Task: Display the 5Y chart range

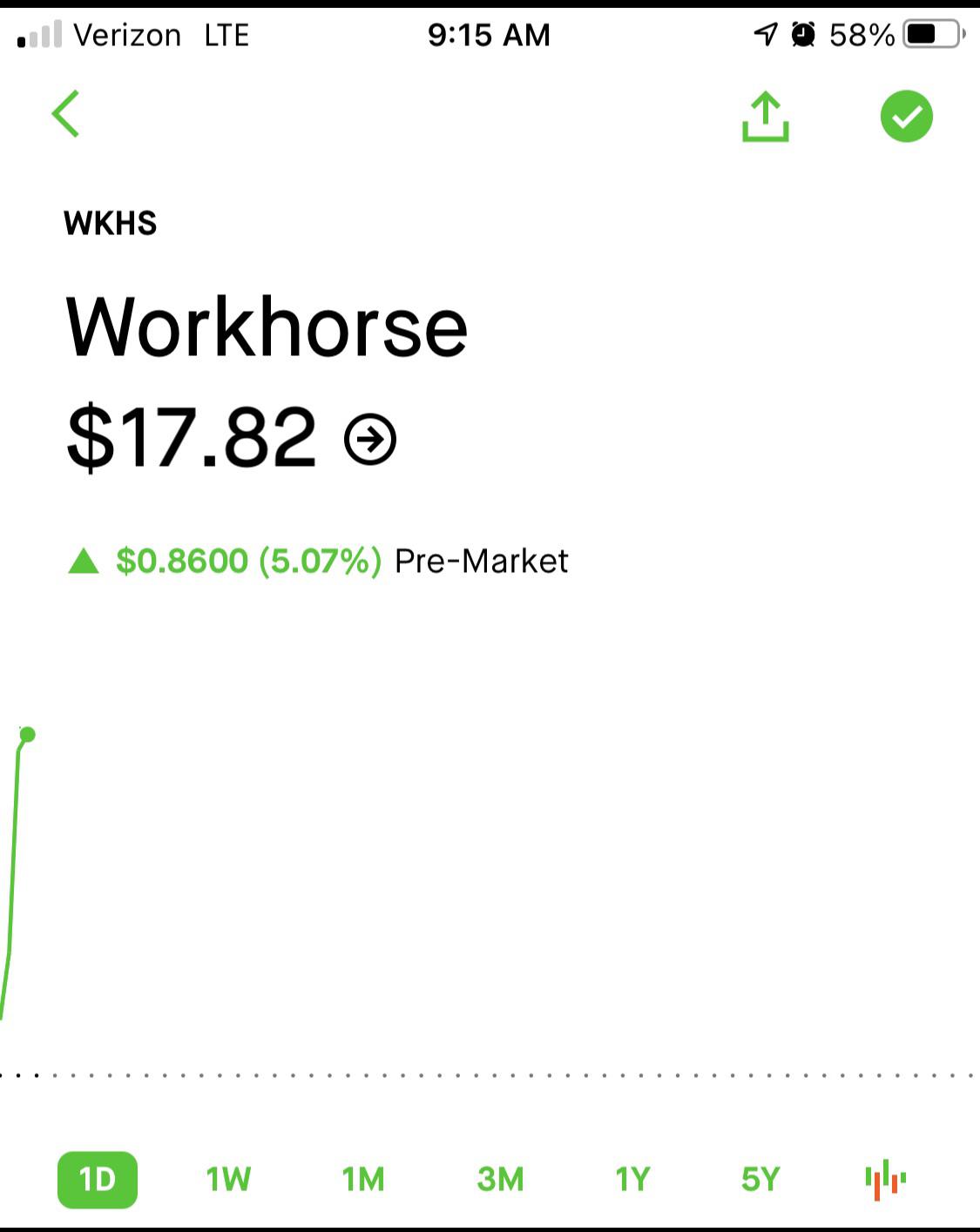Action: pos(760,1180)
